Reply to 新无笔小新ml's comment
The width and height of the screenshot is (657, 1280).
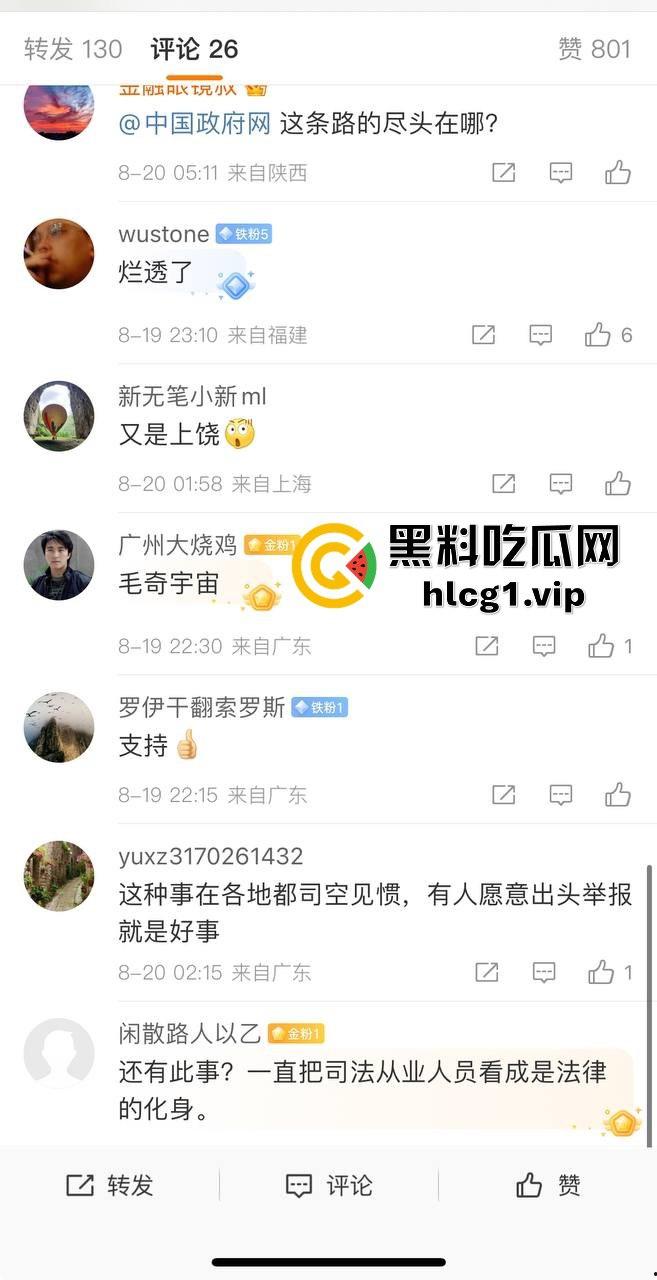point(561,484)
